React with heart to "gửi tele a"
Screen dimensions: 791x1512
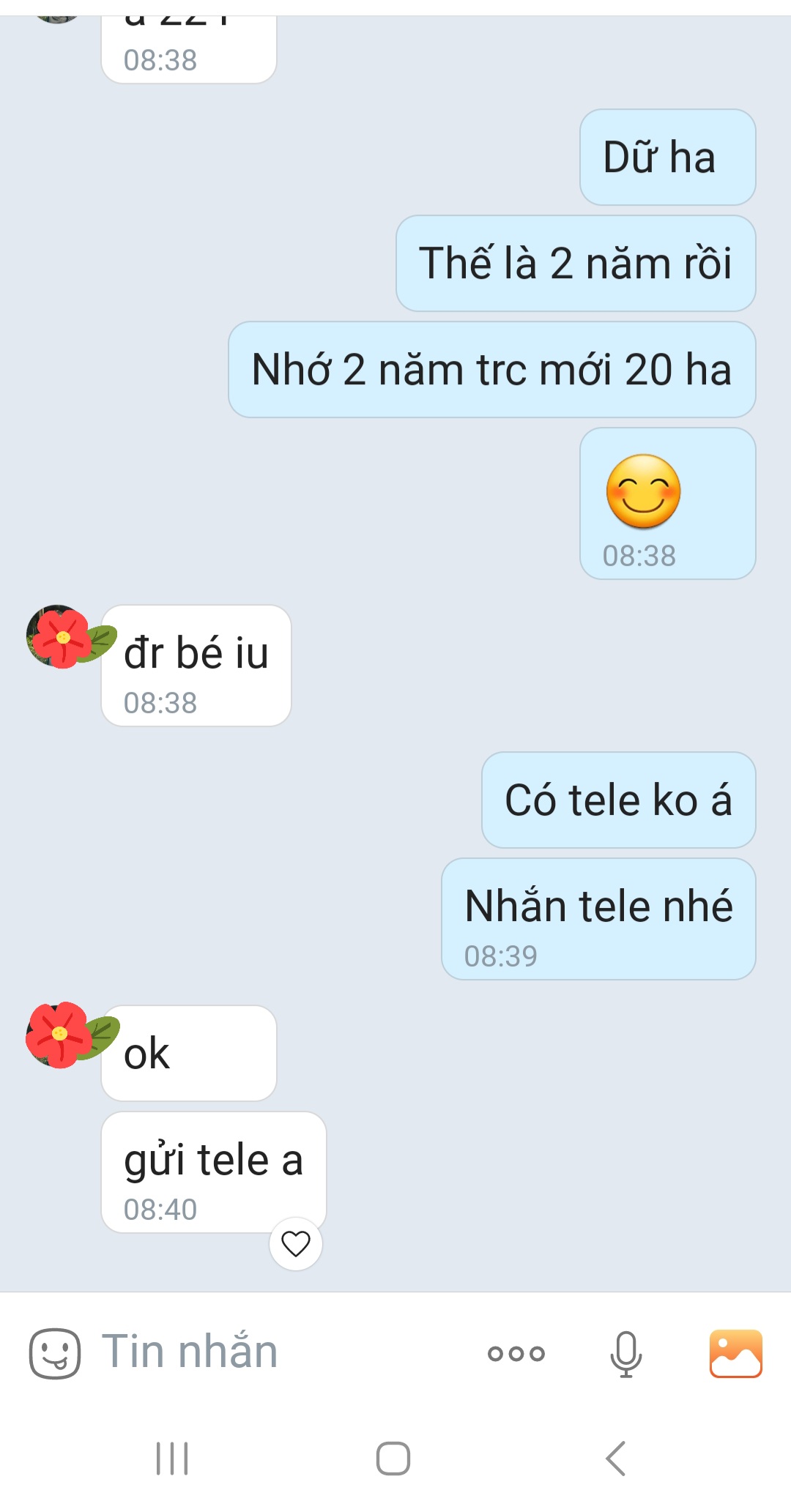click(x=296, y=1243)
